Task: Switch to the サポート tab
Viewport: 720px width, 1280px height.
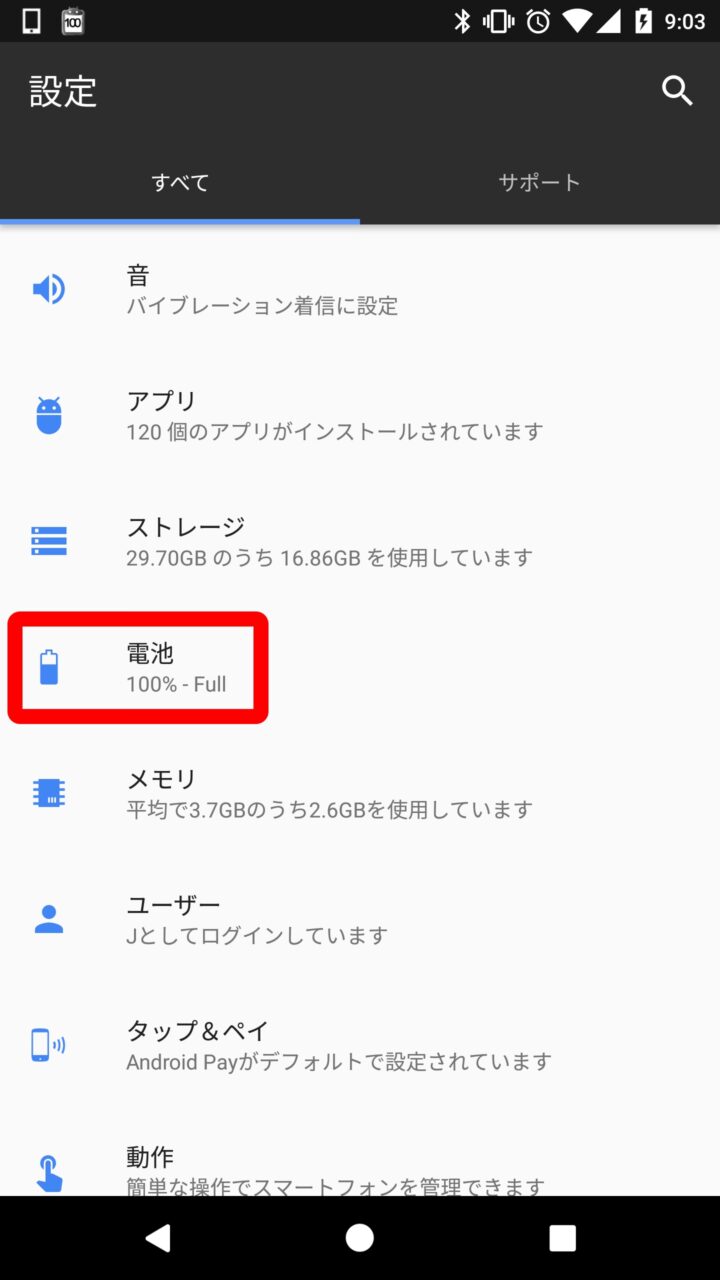Action: pyautogui.click(x=539, y=182)
